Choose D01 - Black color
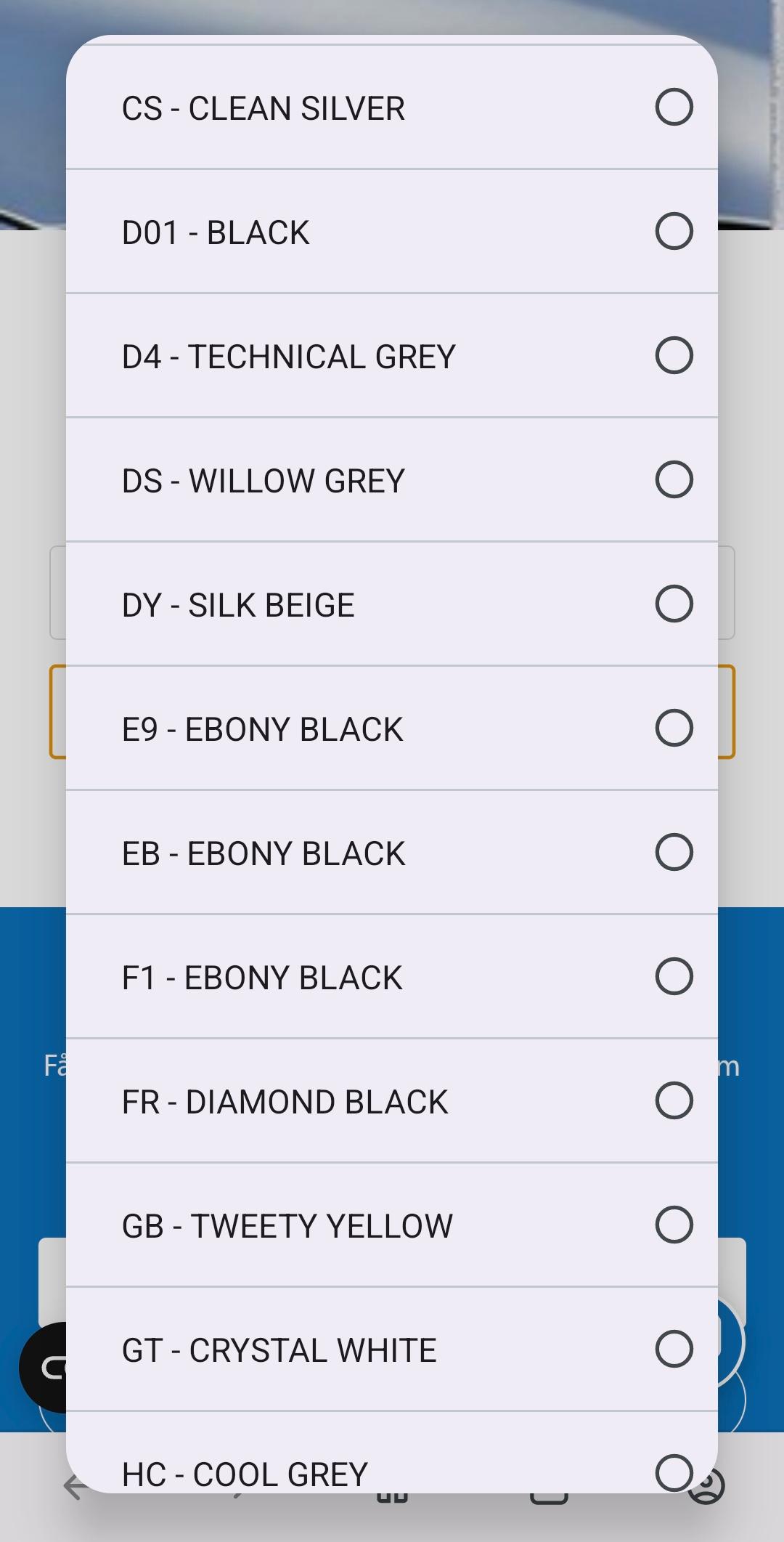Viewport: 784px width, 1542px height. tap(392, 232)
